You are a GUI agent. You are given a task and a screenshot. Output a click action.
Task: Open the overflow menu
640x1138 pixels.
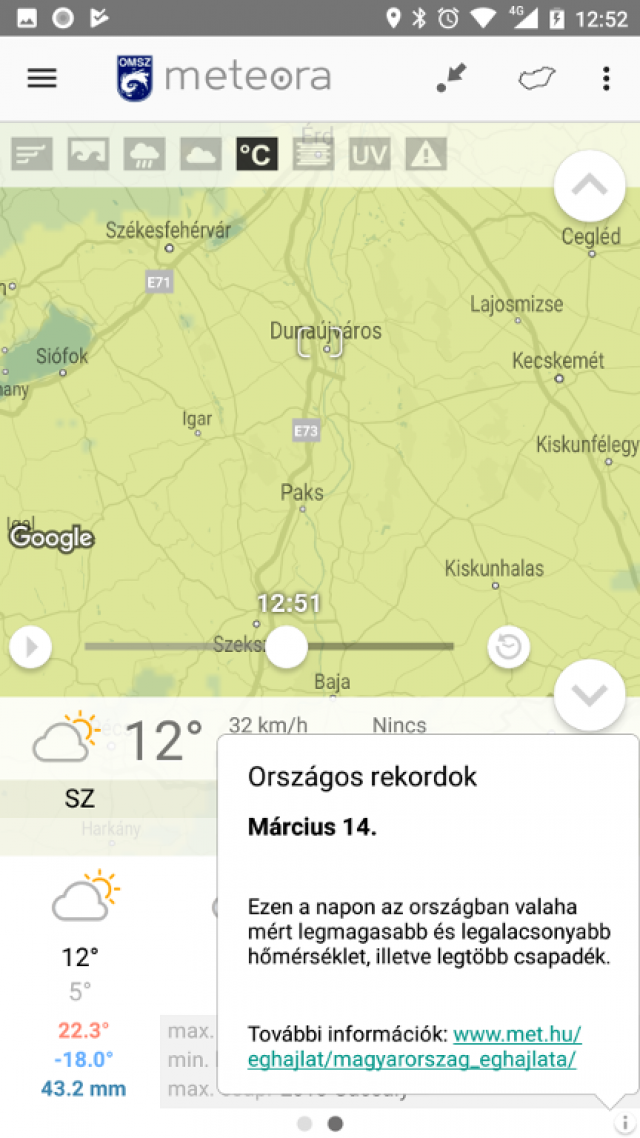606,78
